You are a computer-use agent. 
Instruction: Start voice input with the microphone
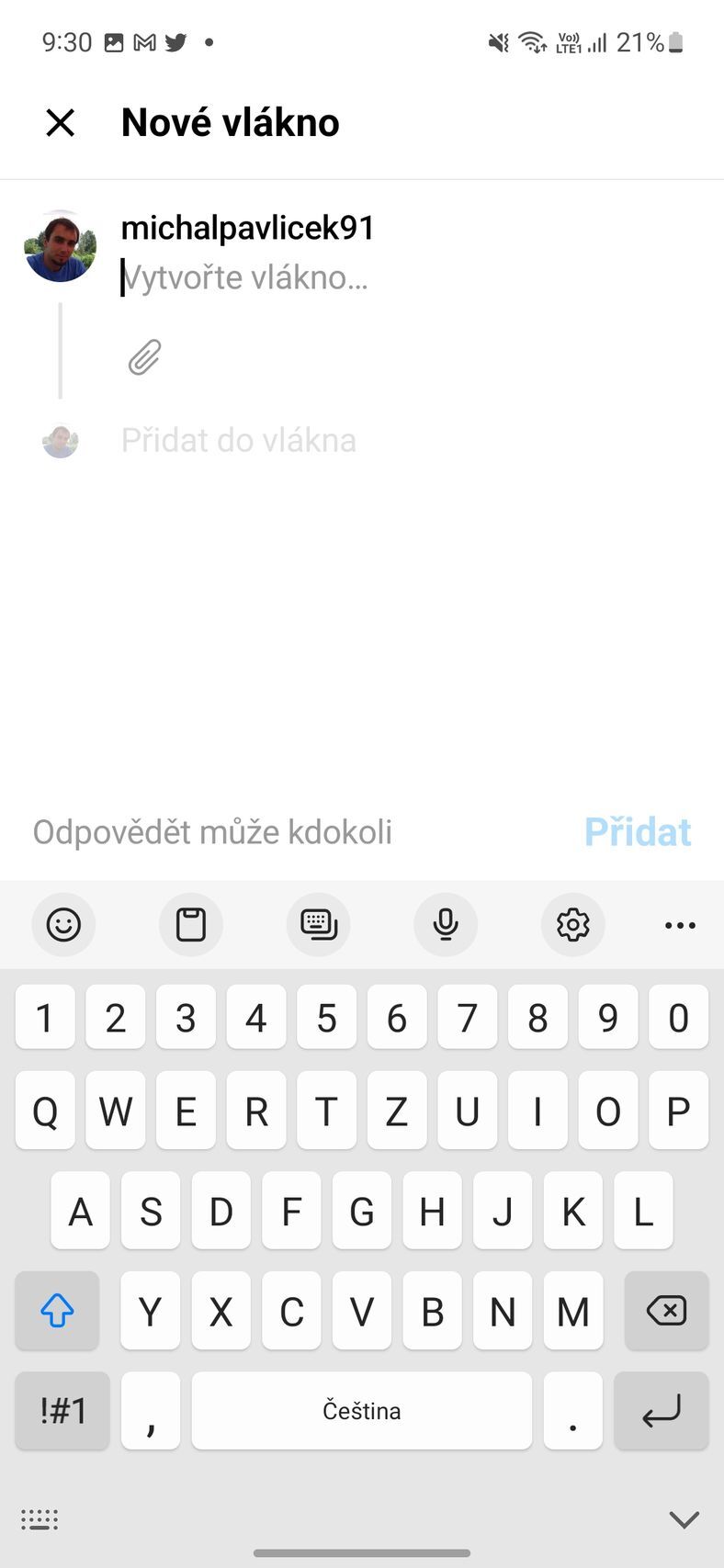(446, 924)
